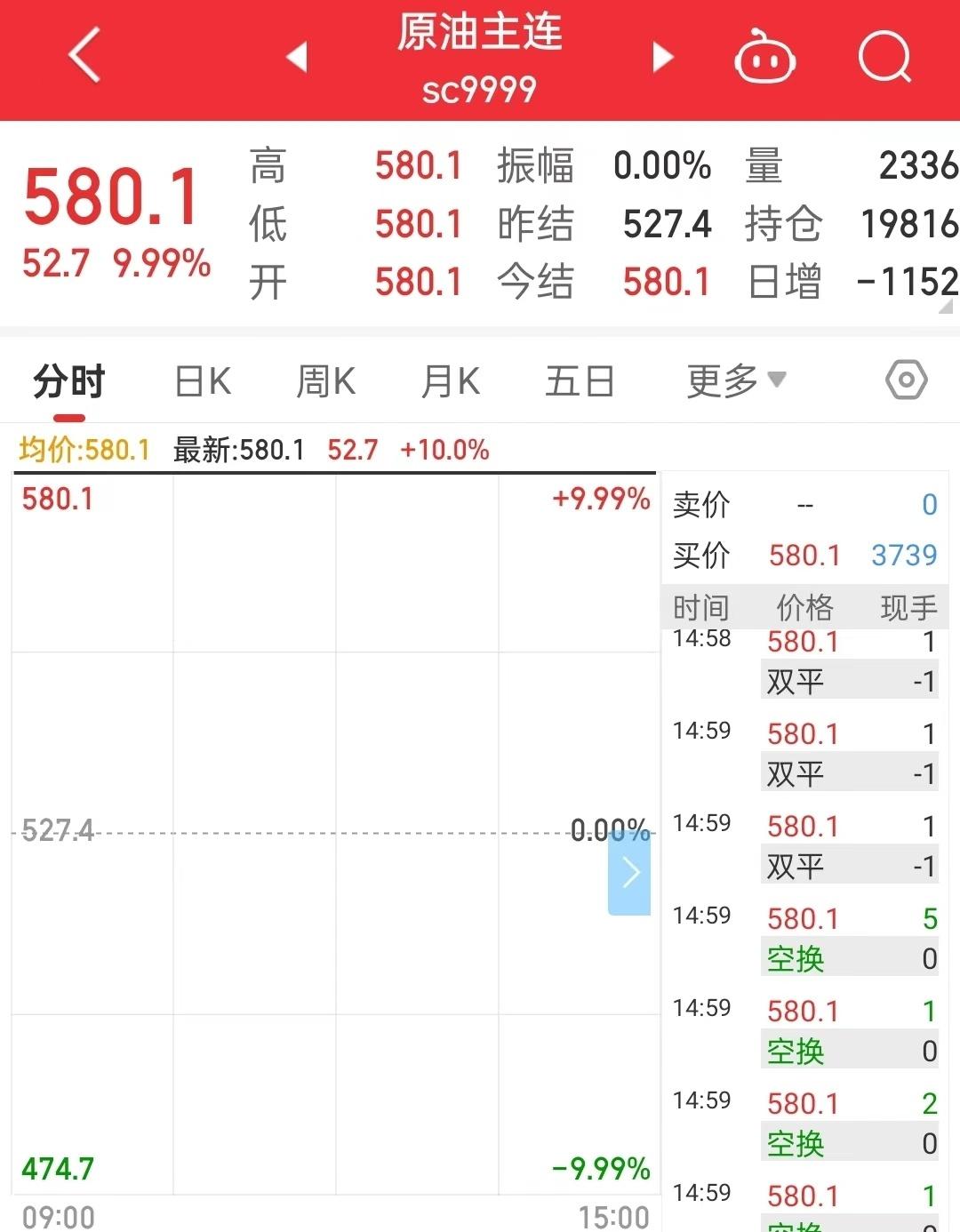Viewport: 960px width, 1232px height.
Task: Switch to the next contract arrow
Action: pos(662,57)
